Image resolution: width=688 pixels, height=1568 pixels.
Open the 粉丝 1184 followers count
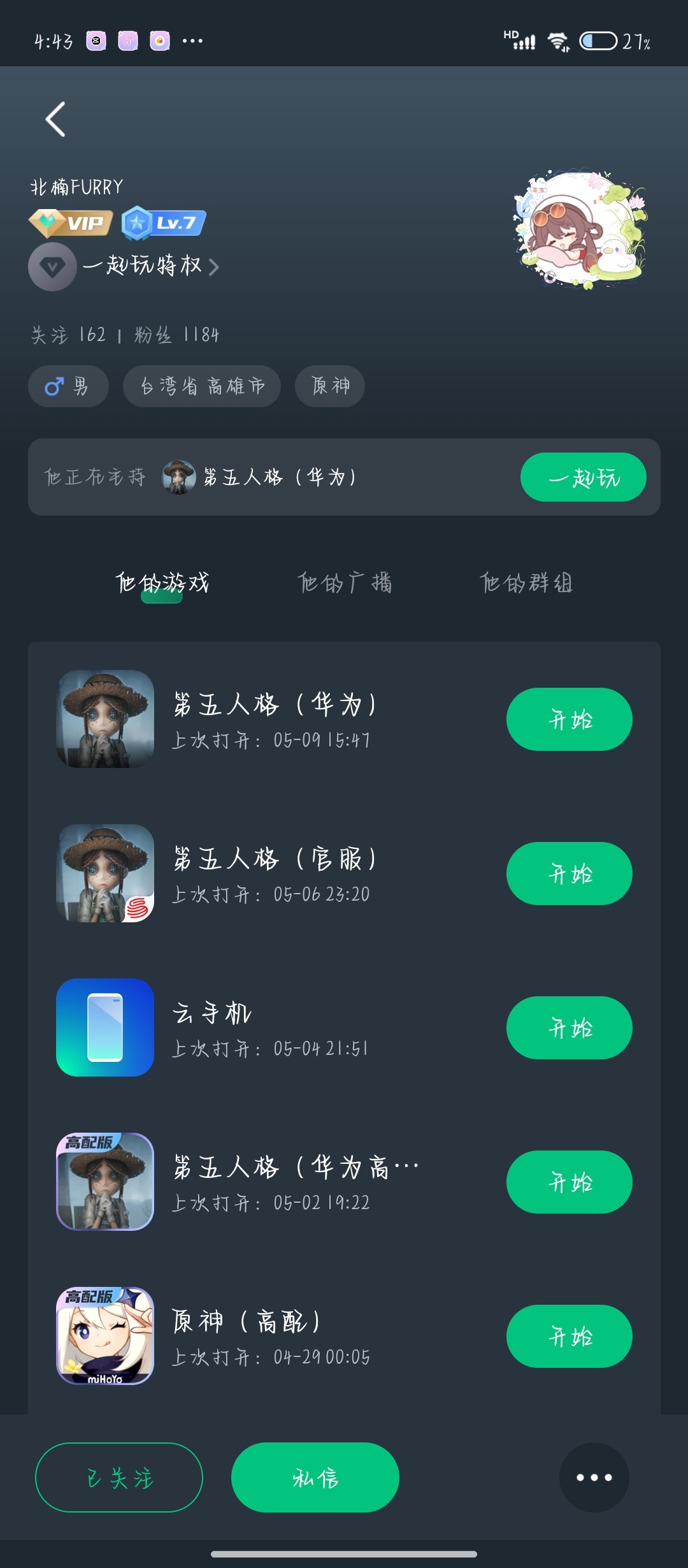point(176,335)
